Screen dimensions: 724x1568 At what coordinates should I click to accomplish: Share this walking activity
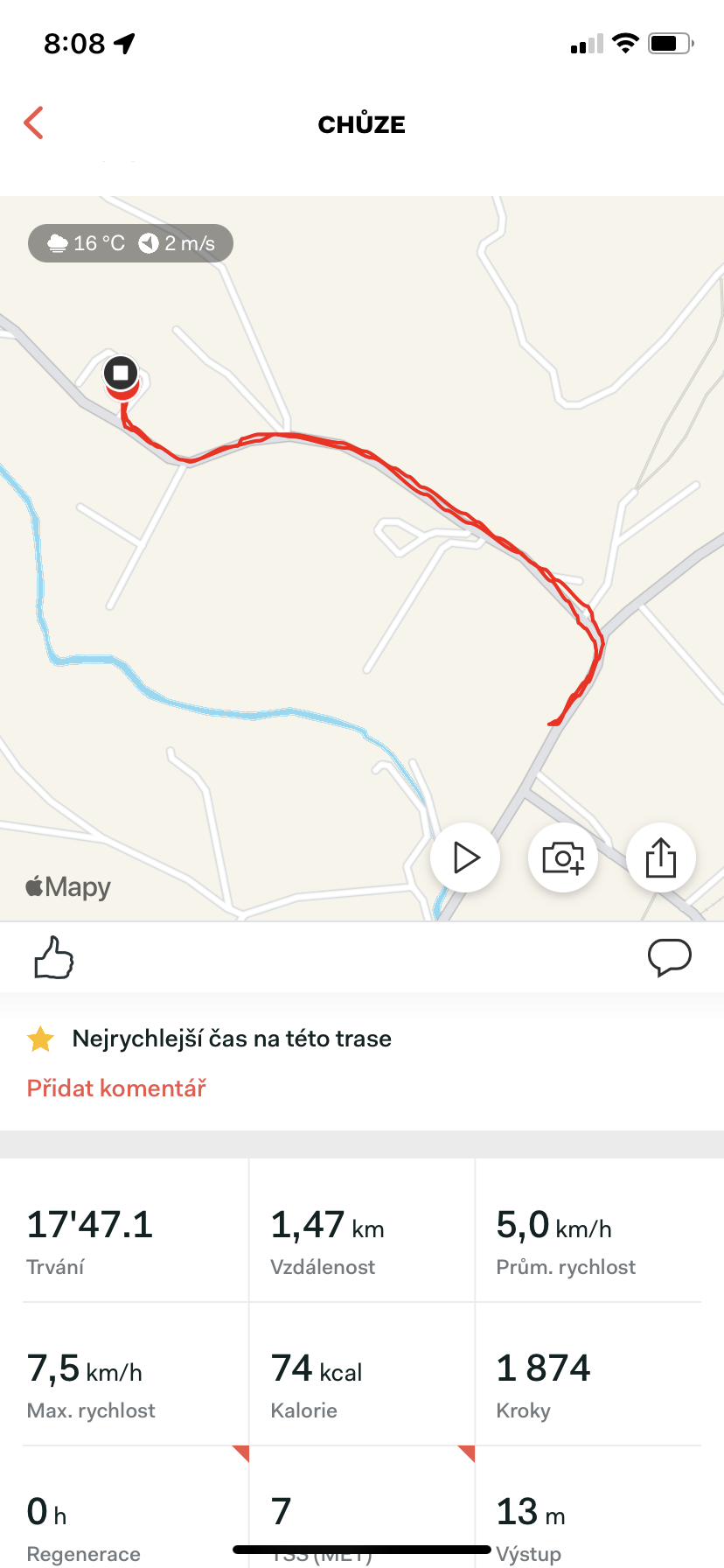661,858
